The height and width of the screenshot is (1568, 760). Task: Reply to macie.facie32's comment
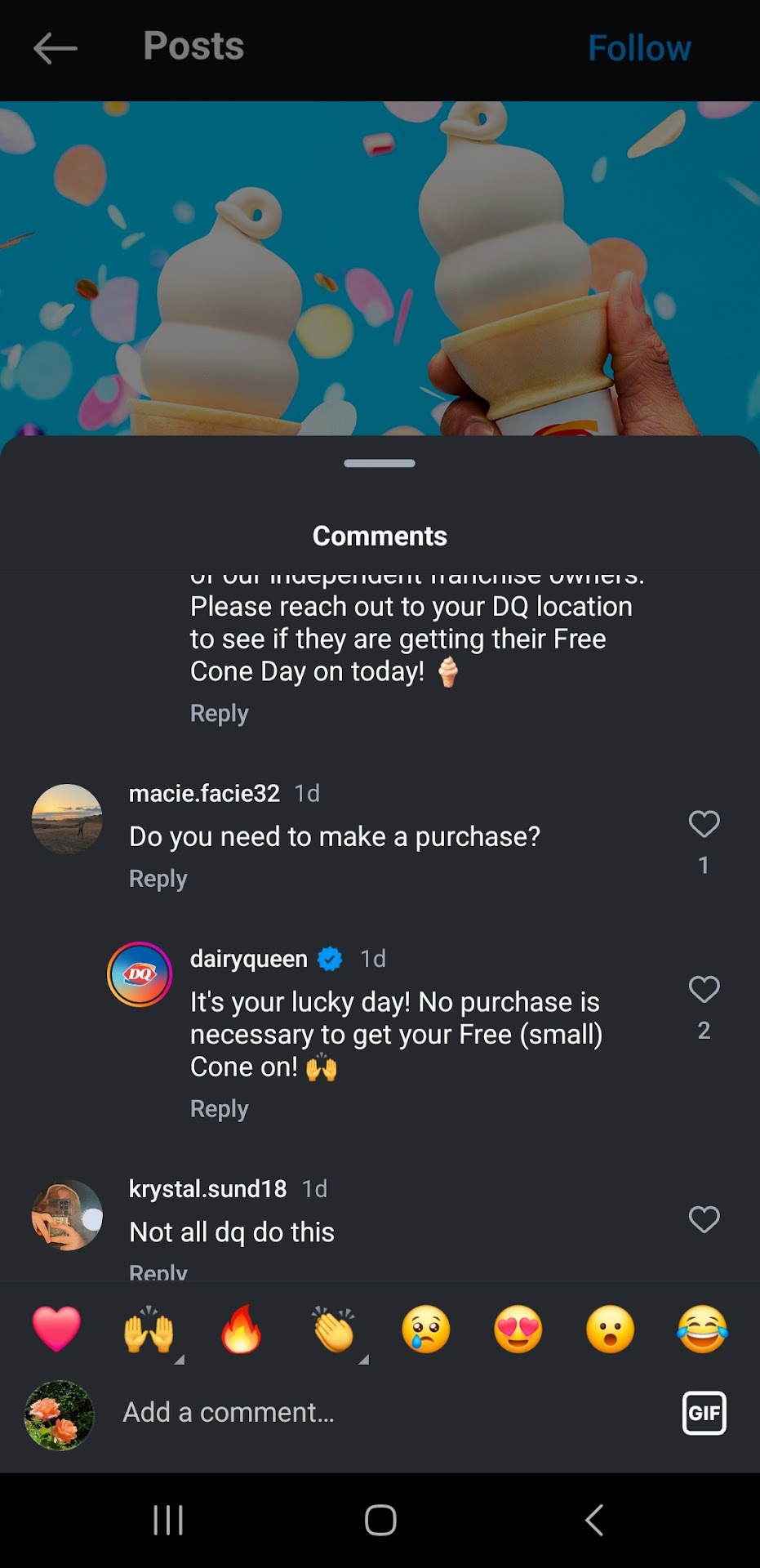(158, 879)
